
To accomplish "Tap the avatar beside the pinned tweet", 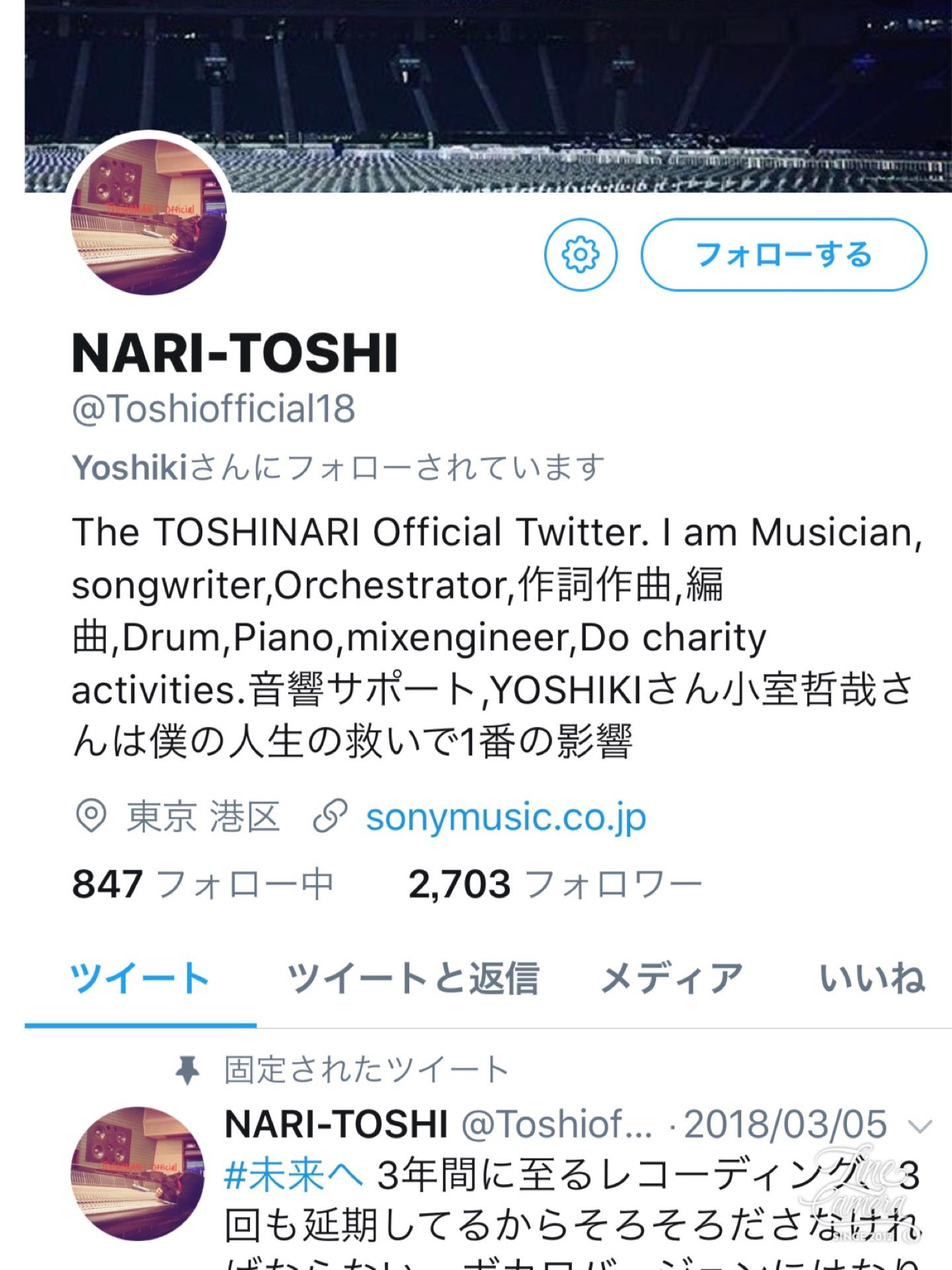I will [x=138, y=1173].
